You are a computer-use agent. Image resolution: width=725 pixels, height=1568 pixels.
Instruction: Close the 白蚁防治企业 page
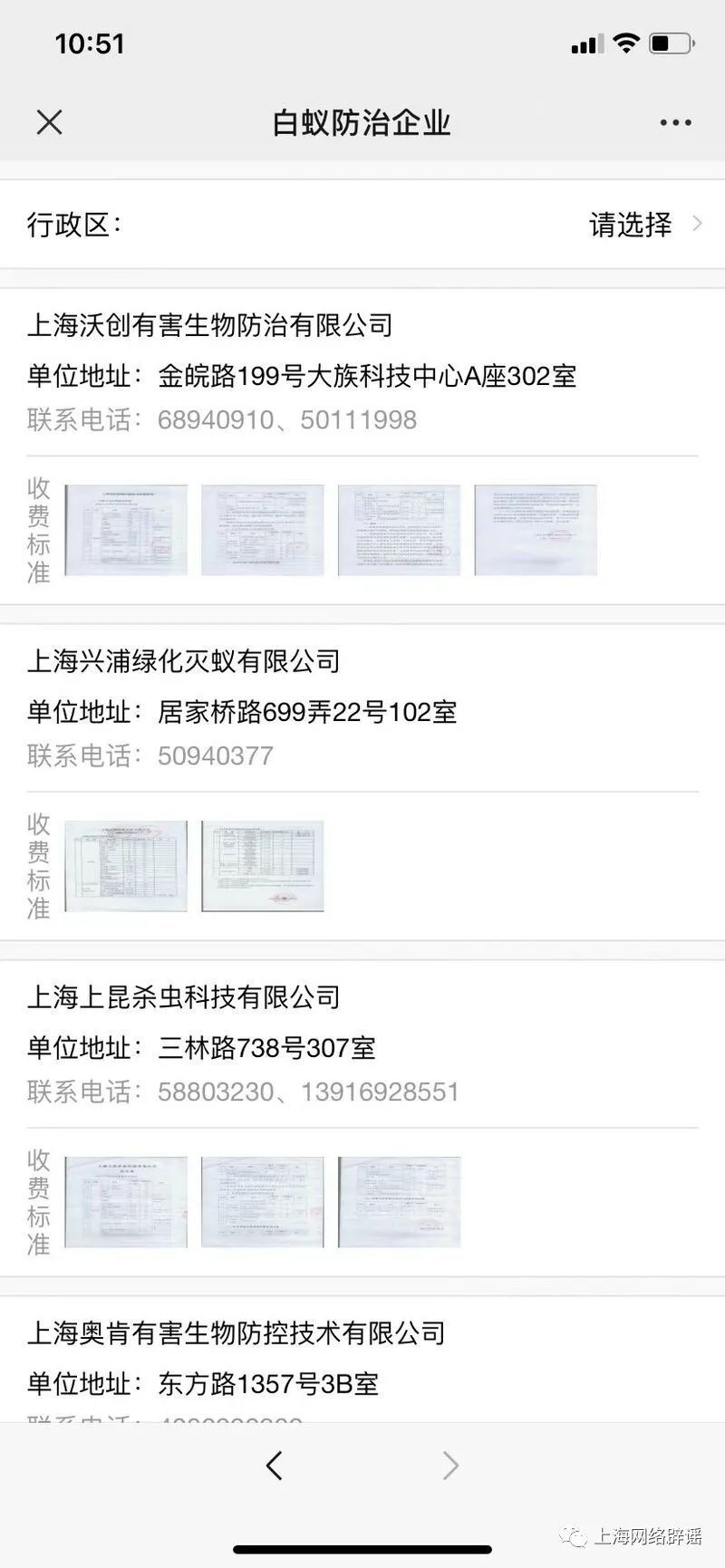tap(49, 122)
